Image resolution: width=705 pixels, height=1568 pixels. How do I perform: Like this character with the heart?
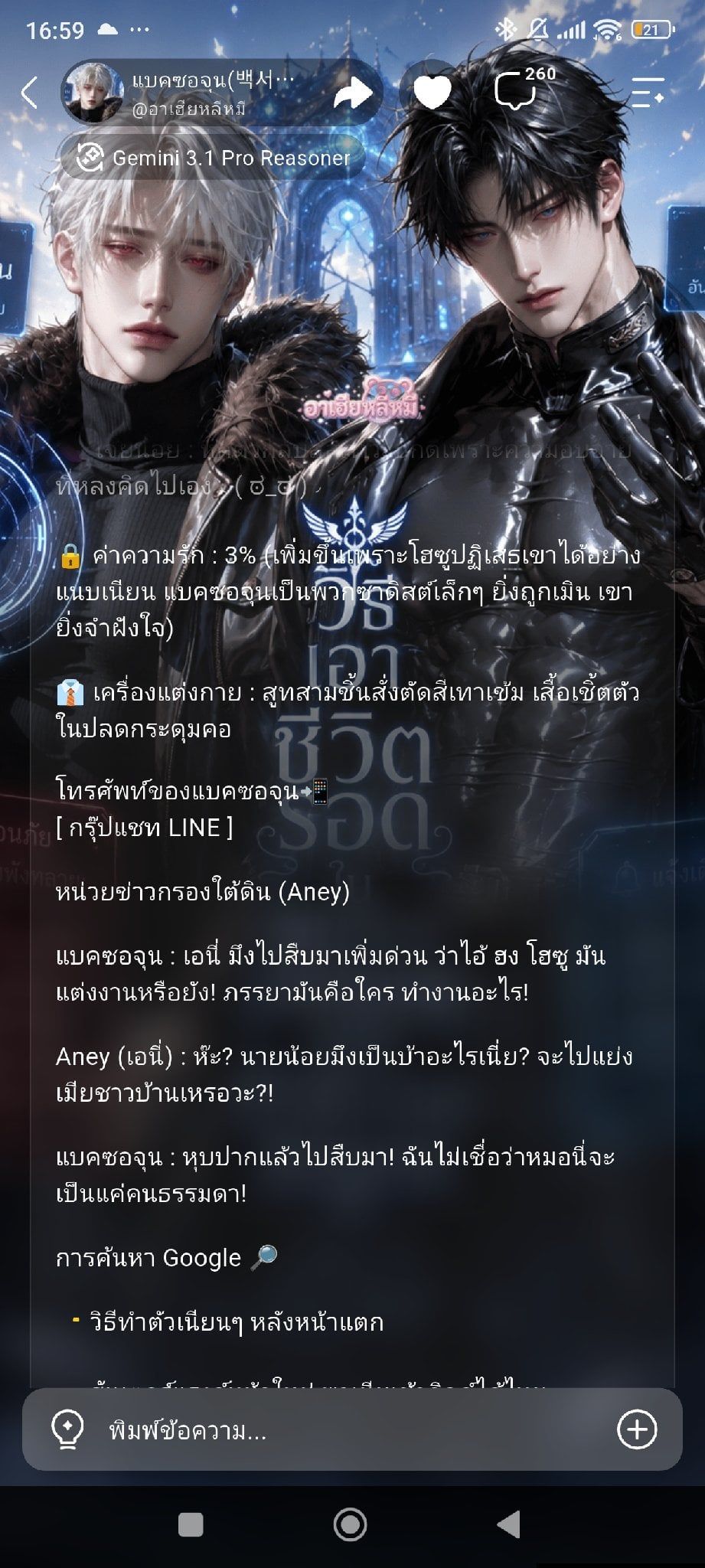pos(433,93)
